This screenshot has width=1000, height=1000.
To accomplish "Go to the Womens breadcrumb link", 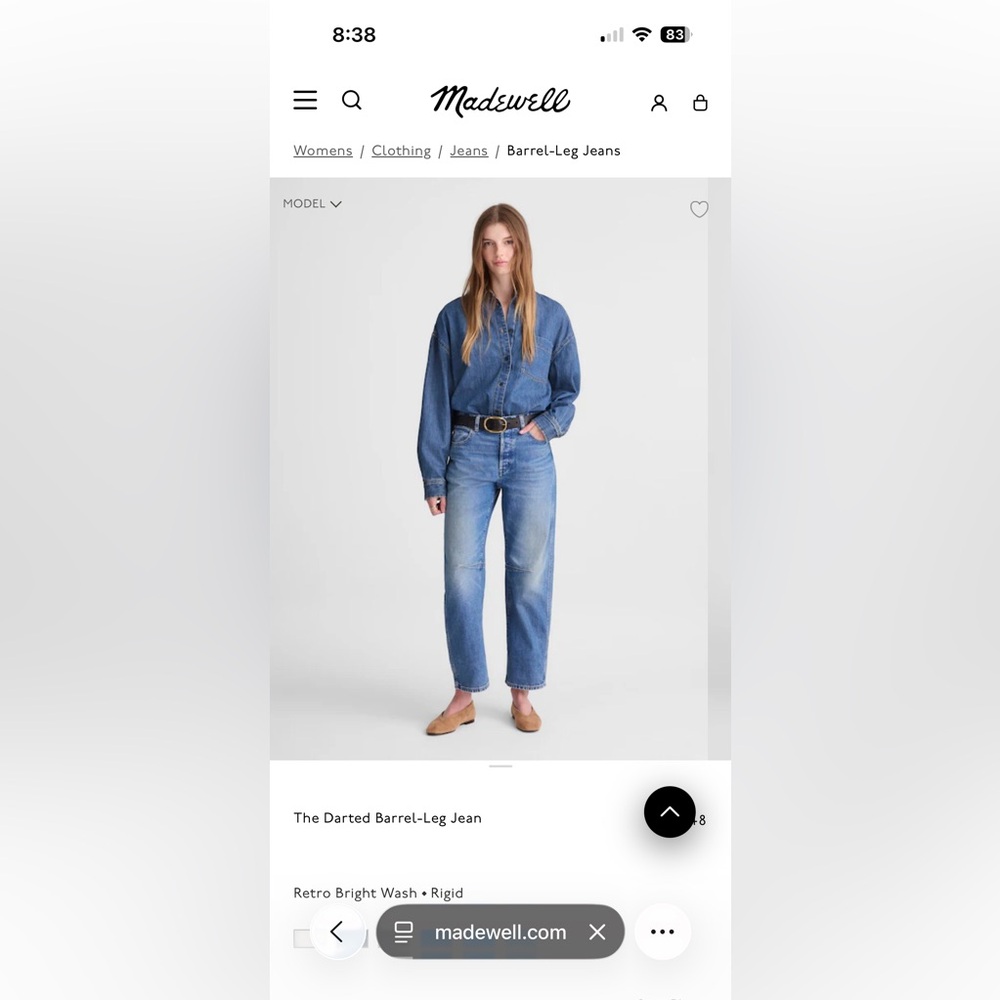I will tap(322, 151).
